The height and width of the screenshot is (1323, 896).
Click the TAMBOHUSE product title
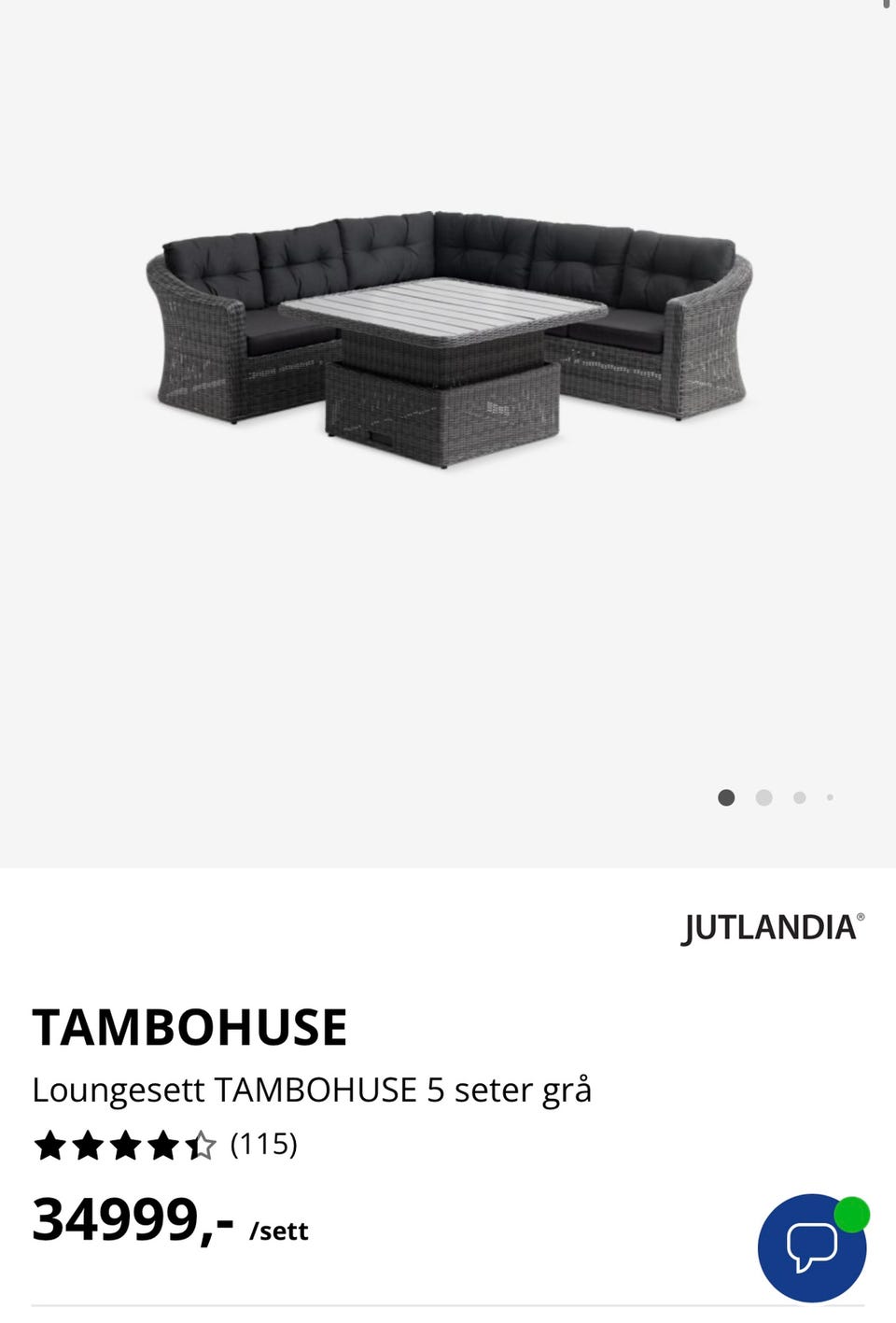click(189, 1025)
